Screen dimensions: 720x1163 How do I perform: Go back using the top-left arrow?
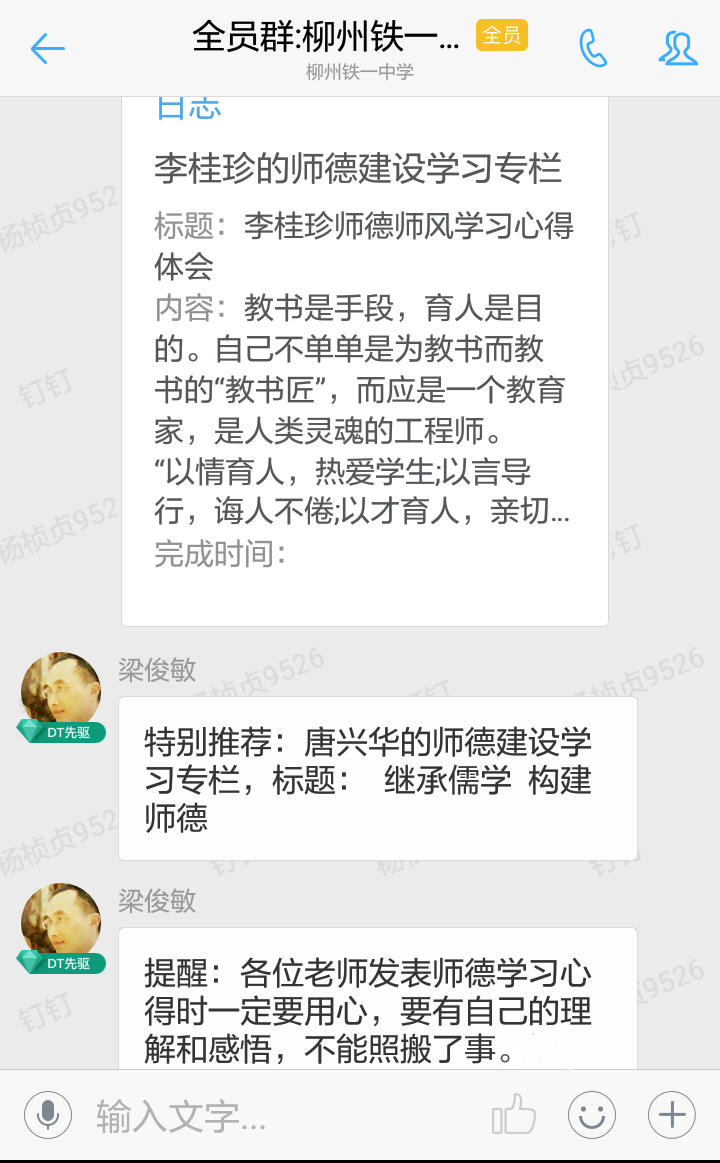click(x=47, y=48)
